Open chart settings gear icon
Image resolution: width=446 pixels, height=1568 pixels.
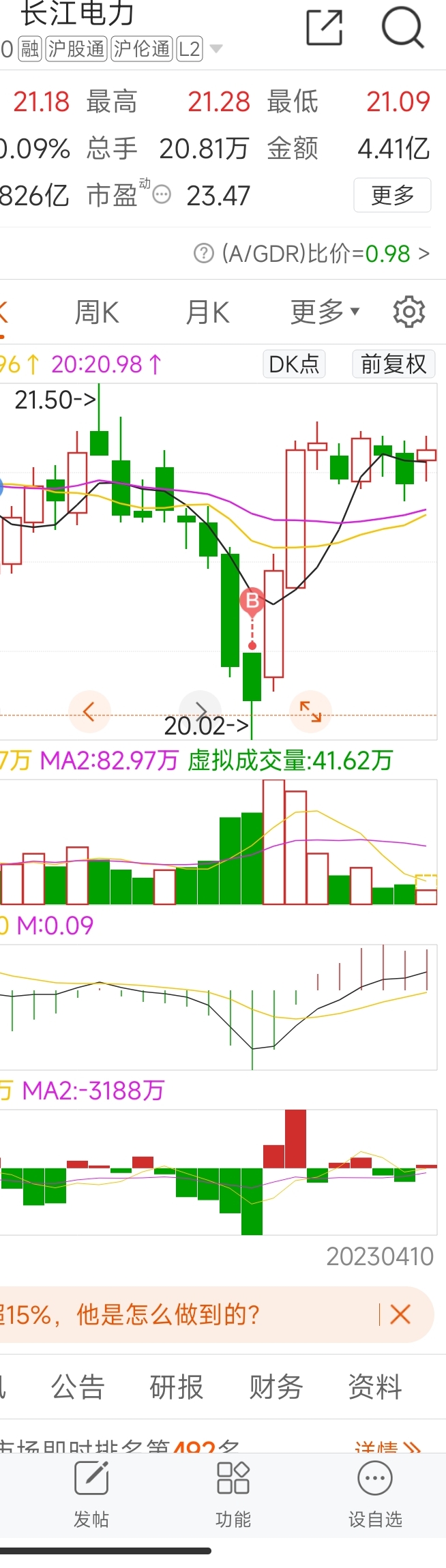[408, 312]
